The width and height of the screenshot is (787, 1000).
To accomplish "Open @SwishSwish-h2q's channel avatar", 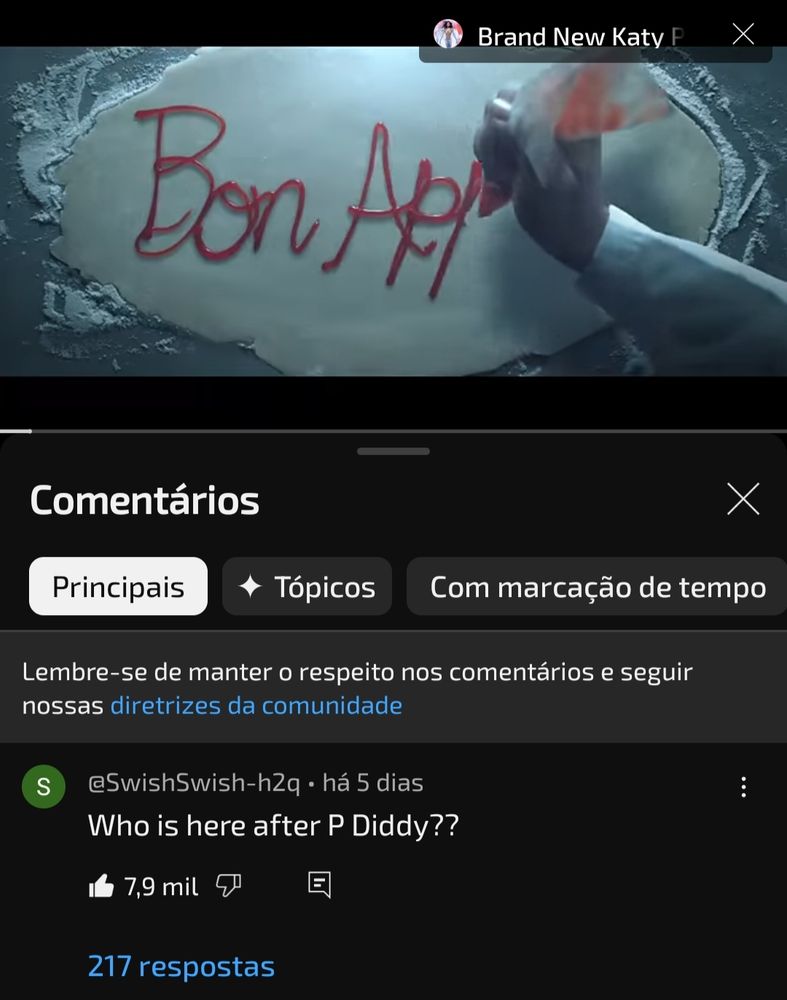I will [x=43, y=787].
